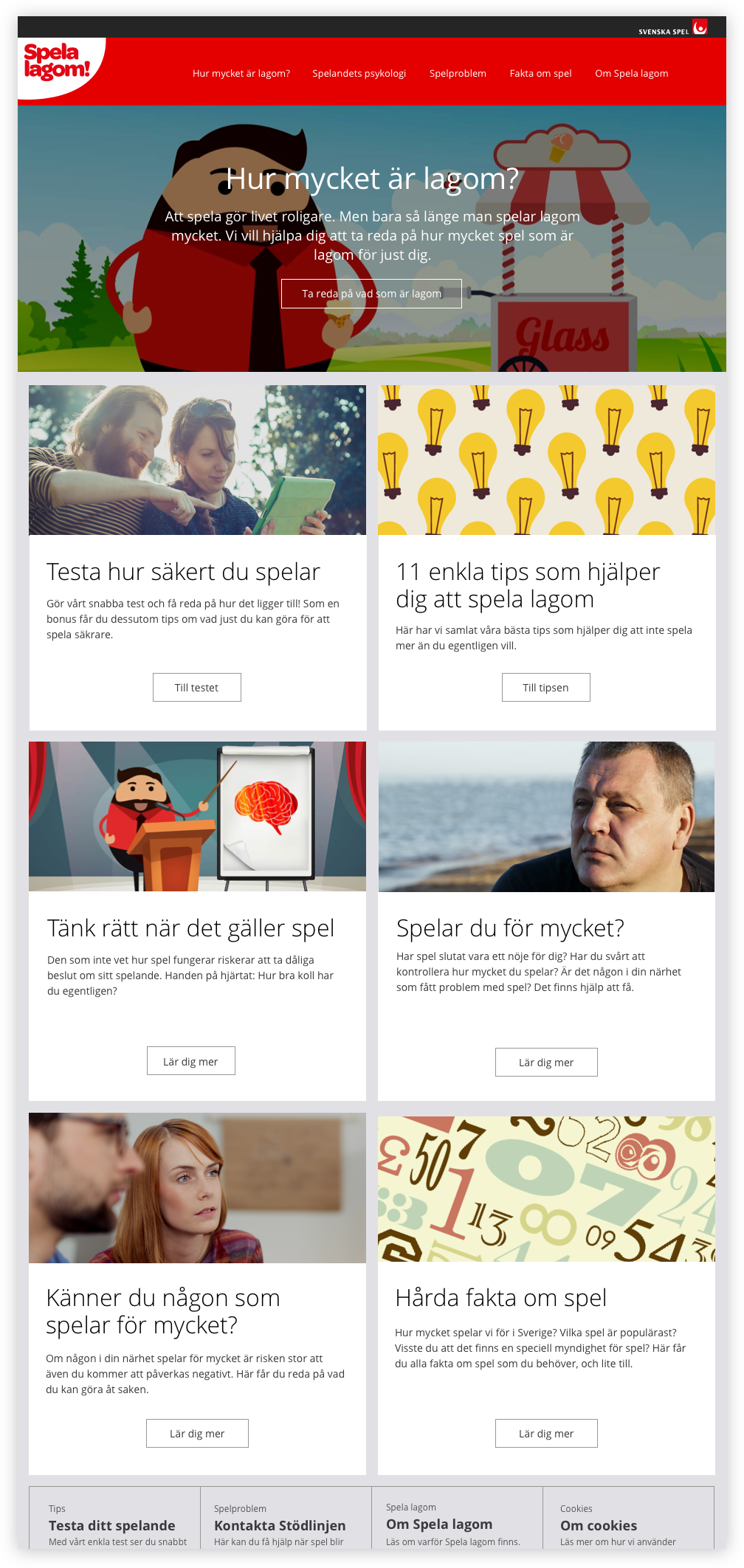Open footer card Testa ditt spelande

[x=114, y=1524]
